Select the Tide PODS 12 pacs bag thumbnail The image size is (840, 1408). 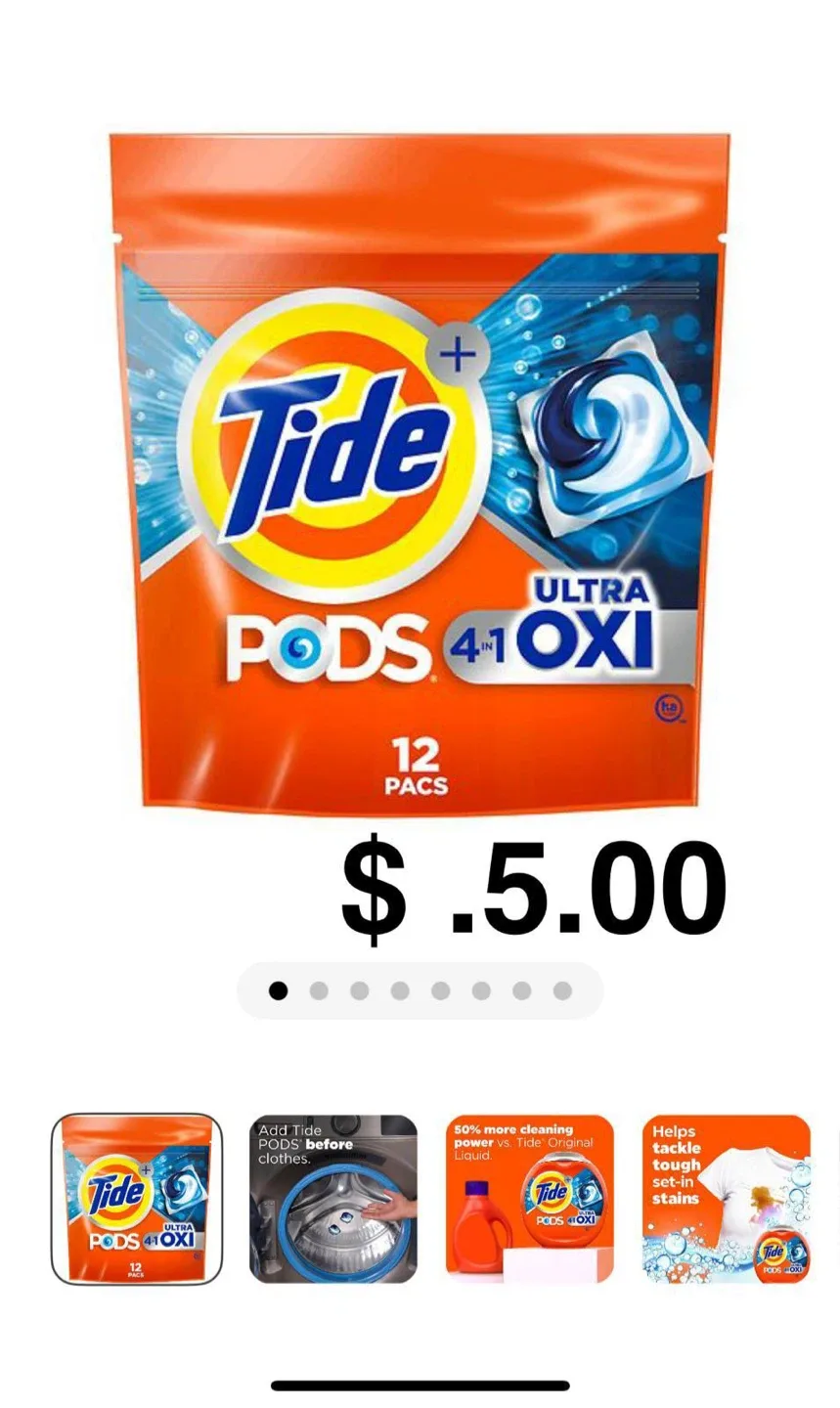[x=137, y=1198]
